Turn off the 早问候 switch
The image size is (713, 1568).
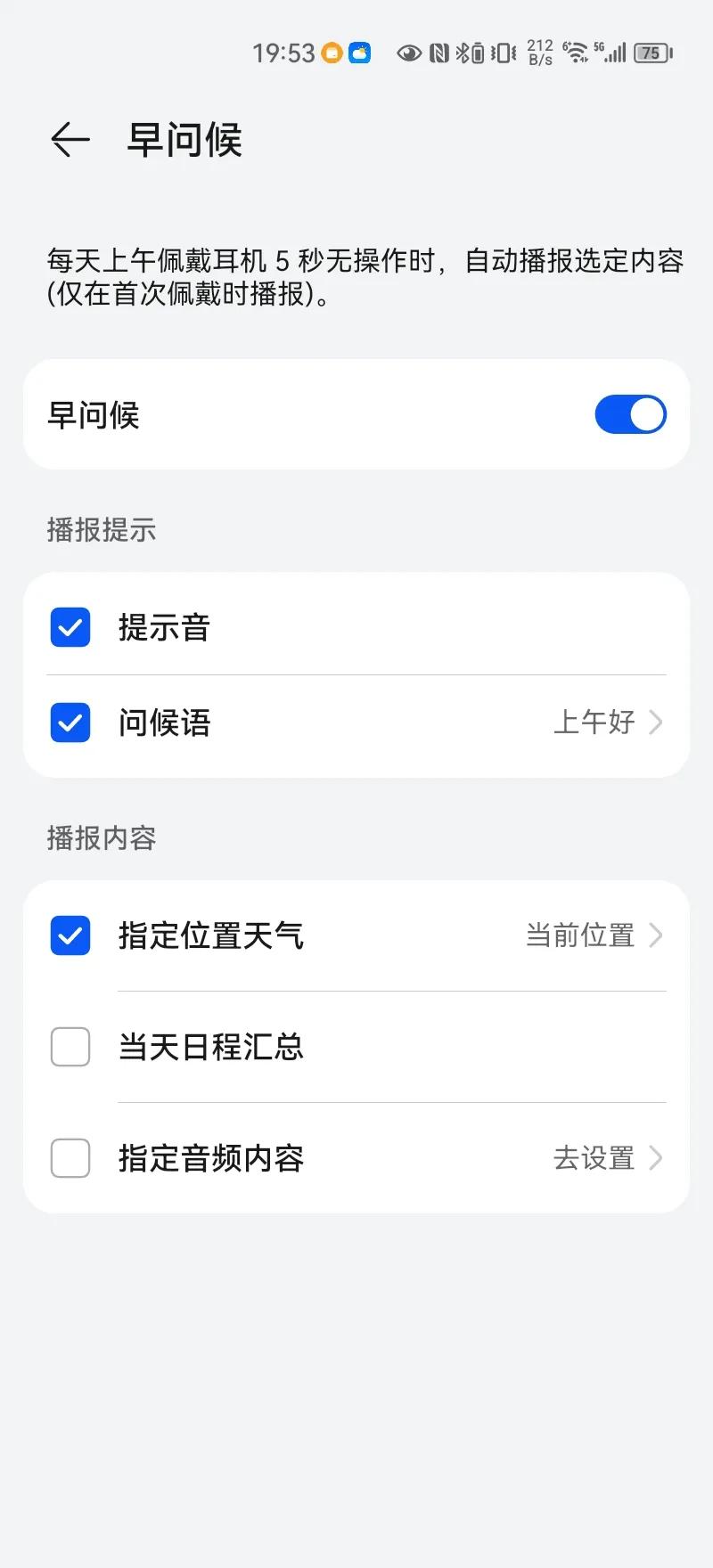tap(631, 414)
